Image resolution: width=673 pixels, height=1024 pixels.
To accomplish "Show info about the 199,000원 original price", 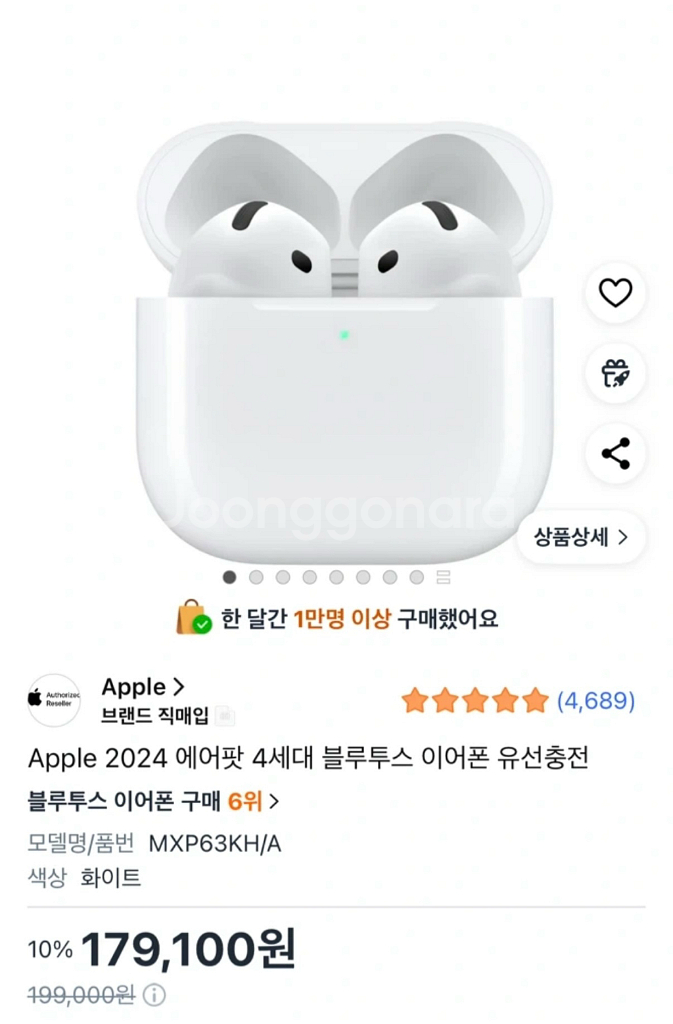I will (x=154, y=995).
